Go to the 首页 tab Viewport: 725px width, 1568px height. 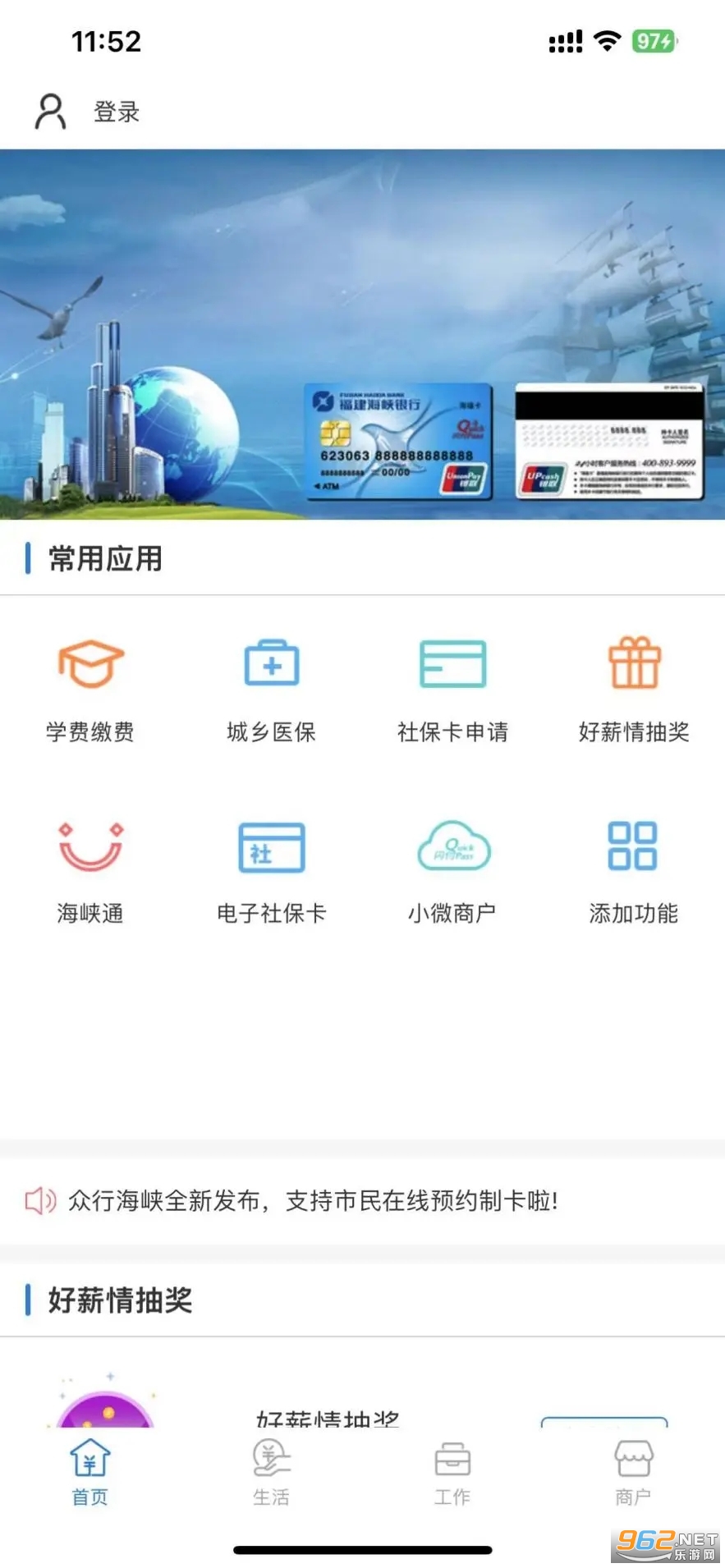point(90,1473)
